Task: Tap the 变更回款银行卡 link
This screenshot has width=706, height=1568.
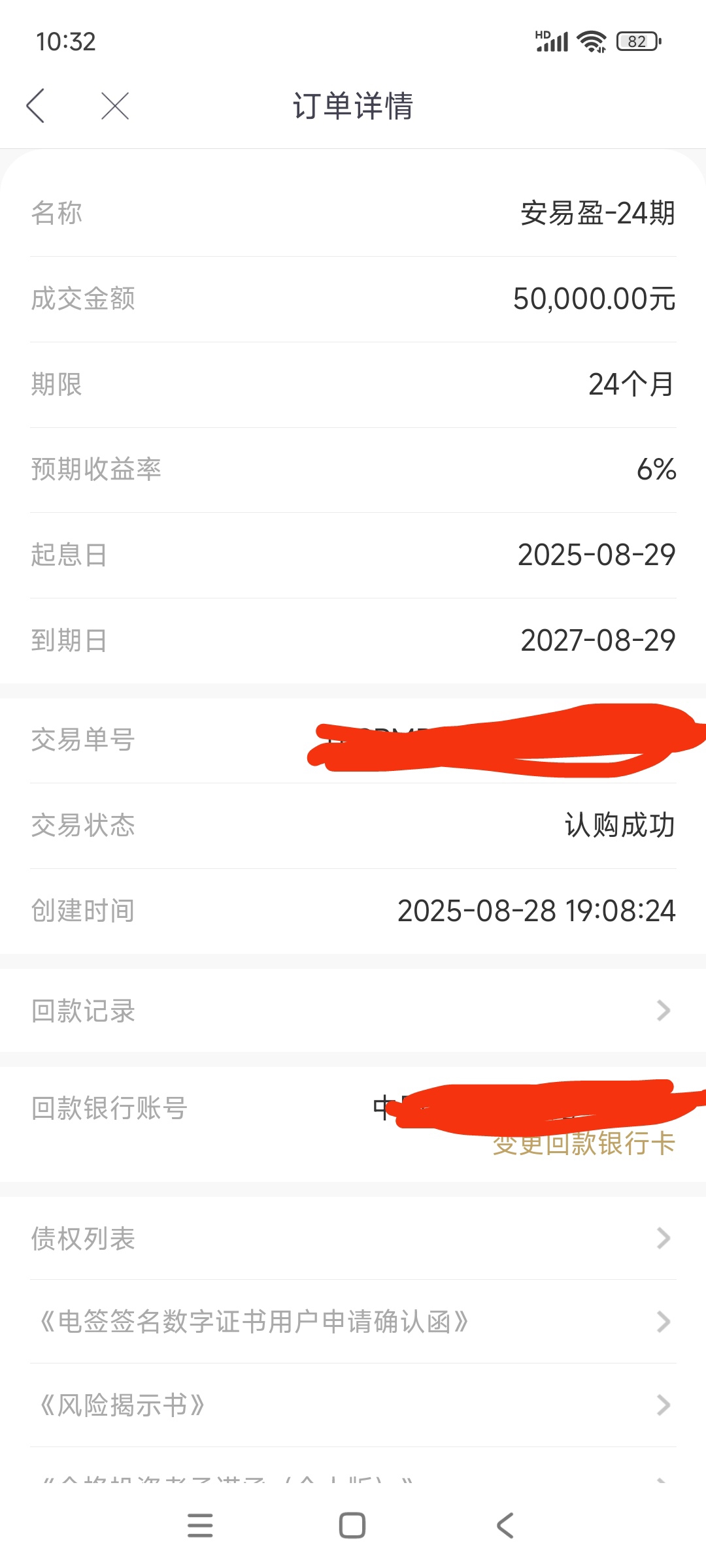Action: coord(583,1143)
